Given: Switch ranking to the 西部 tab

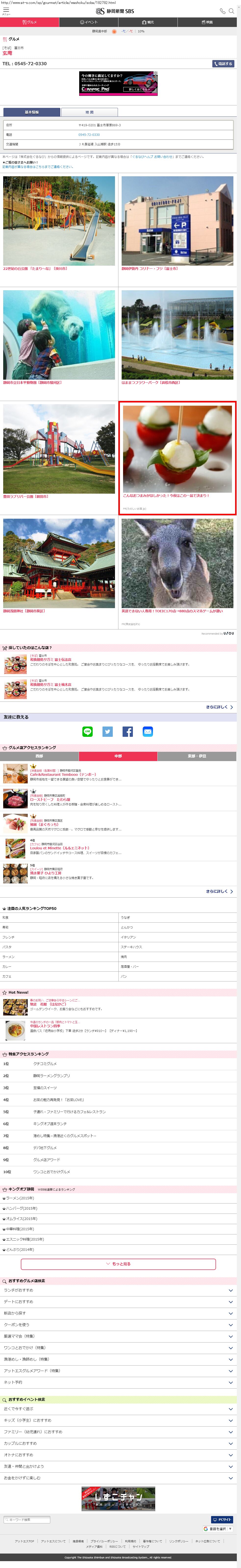Looking at the screenshot, I should (39, 756).
